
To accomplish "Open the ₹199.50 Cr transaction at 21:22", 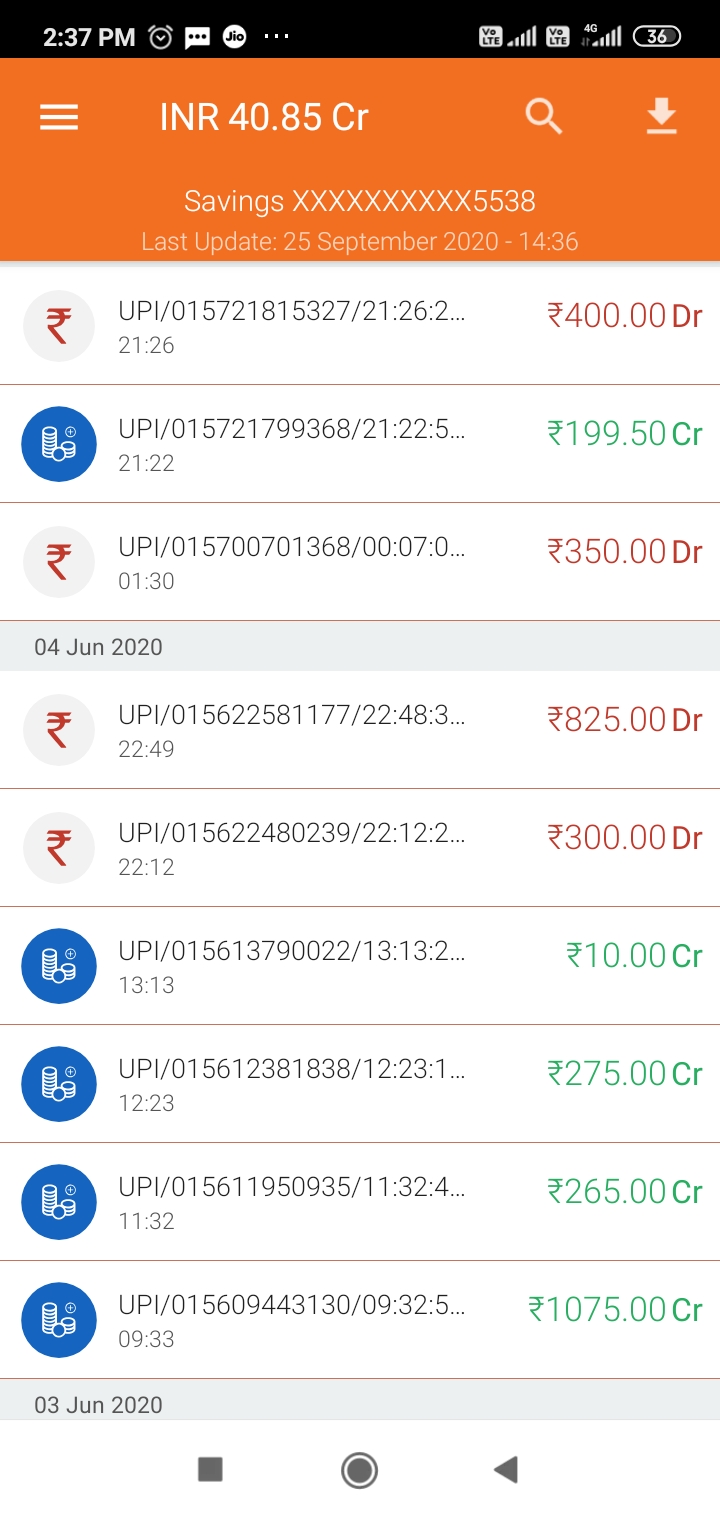I will [360, 444].
